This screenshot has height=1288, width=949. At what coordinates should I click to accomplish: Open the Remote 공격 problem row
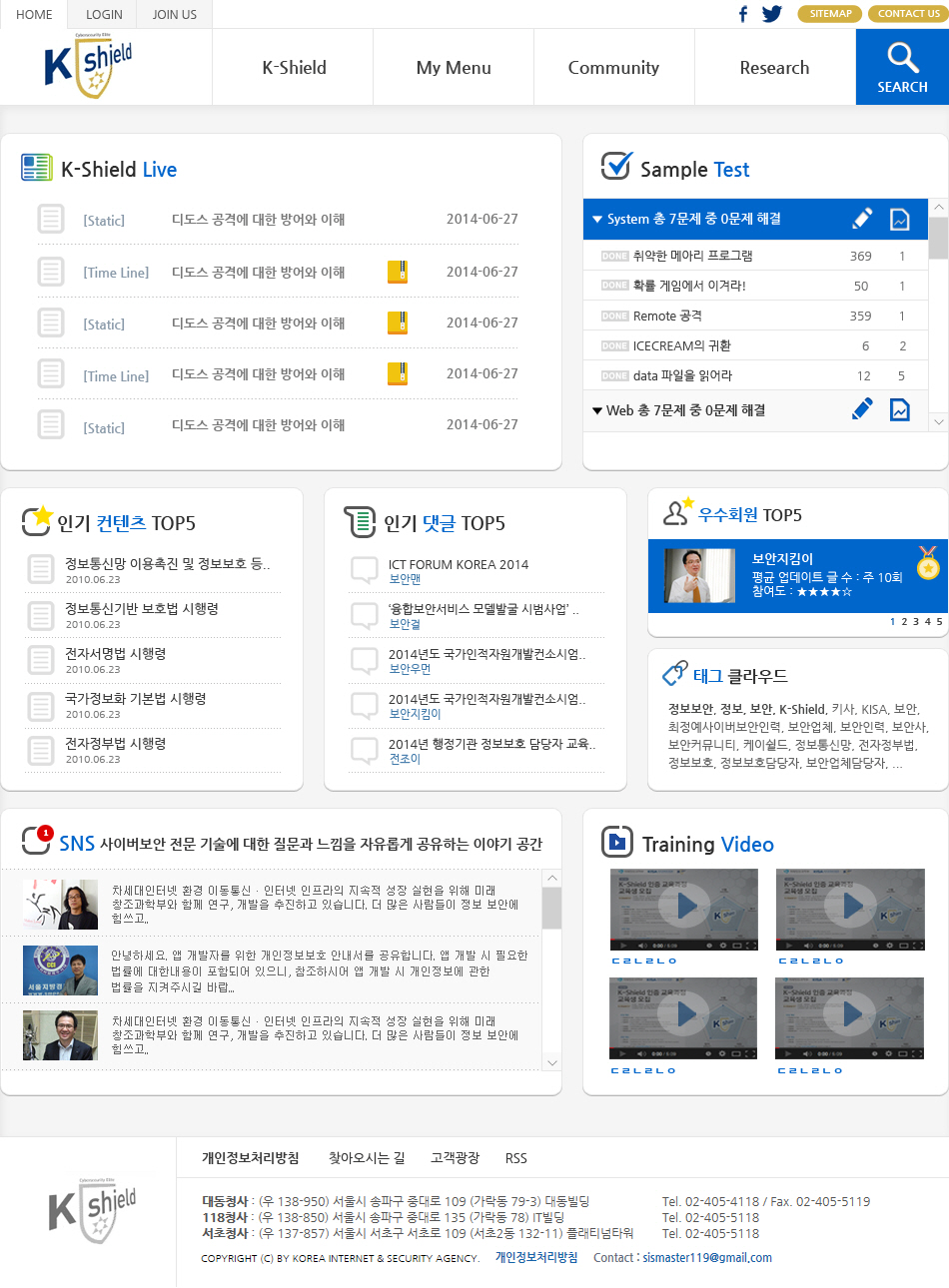coord(667,316)
